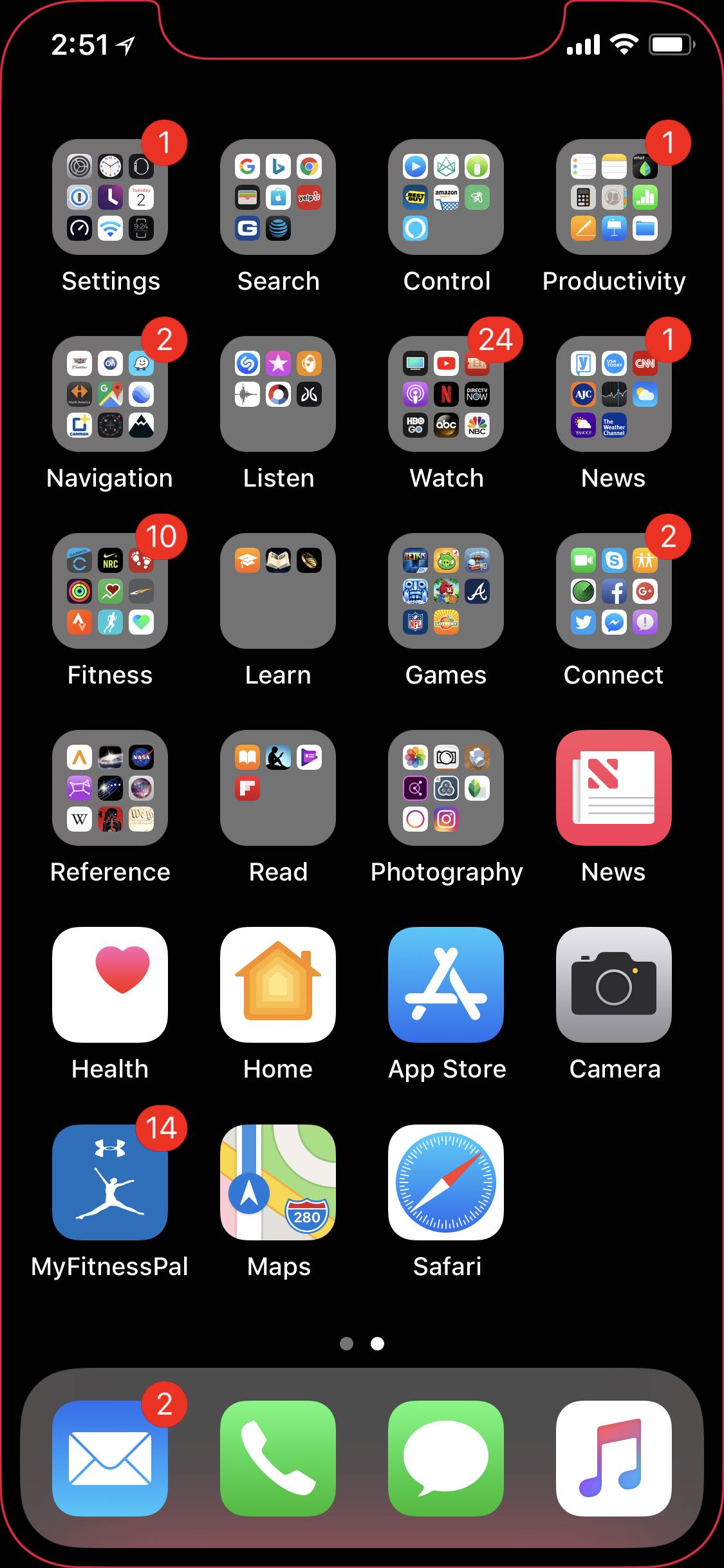Open the Home app
724x1568 pixels.
coord(278,985)
